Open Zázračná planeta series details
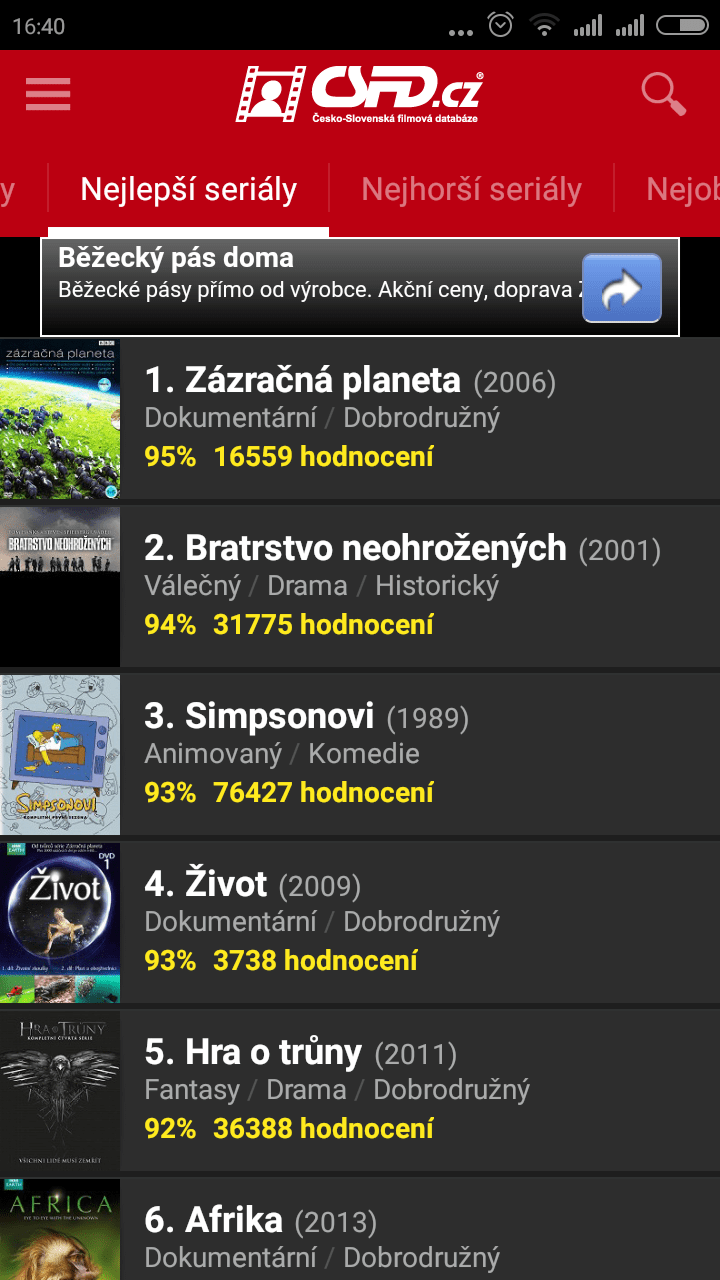The width and height of the screenshot is (720, 1280). click(360, 418)
